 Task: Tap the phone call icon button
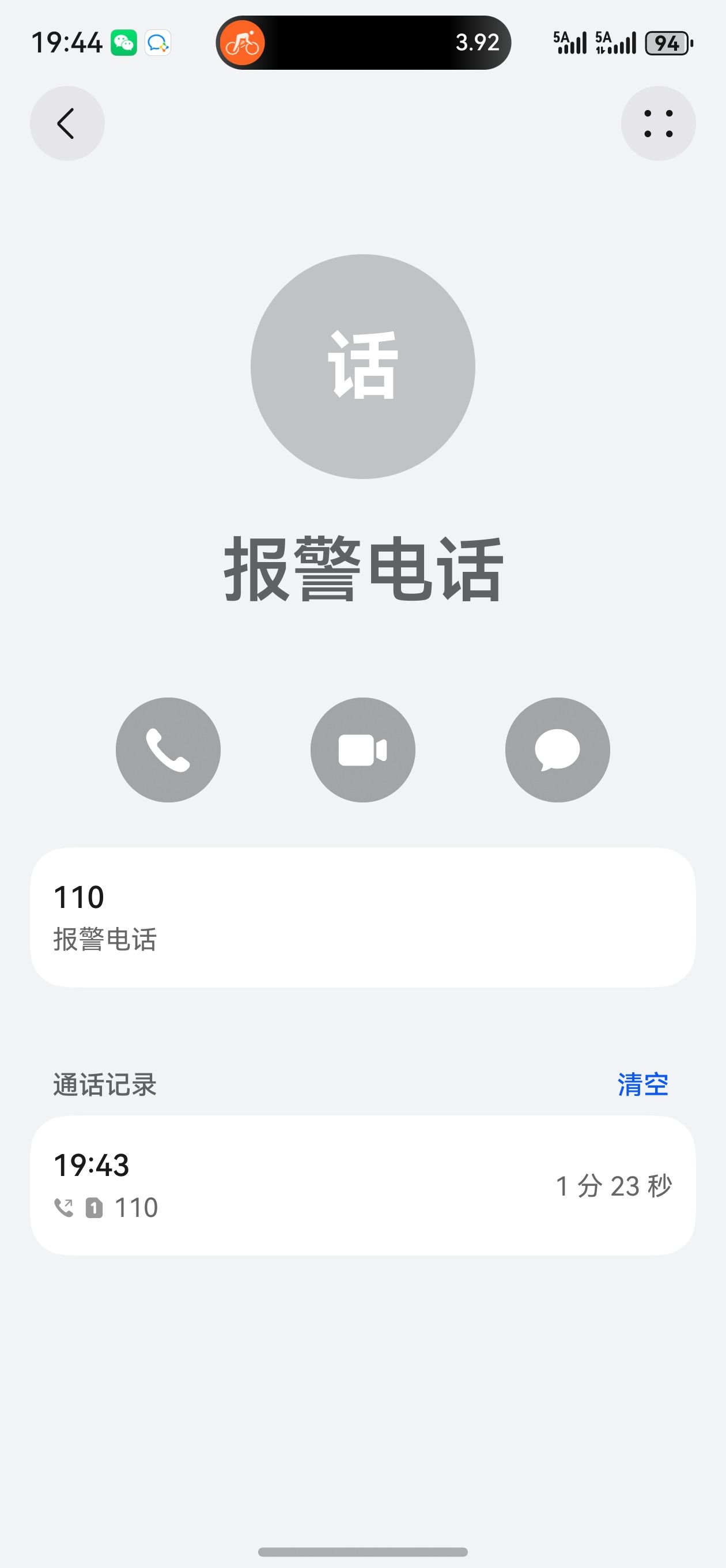(168, 749)
